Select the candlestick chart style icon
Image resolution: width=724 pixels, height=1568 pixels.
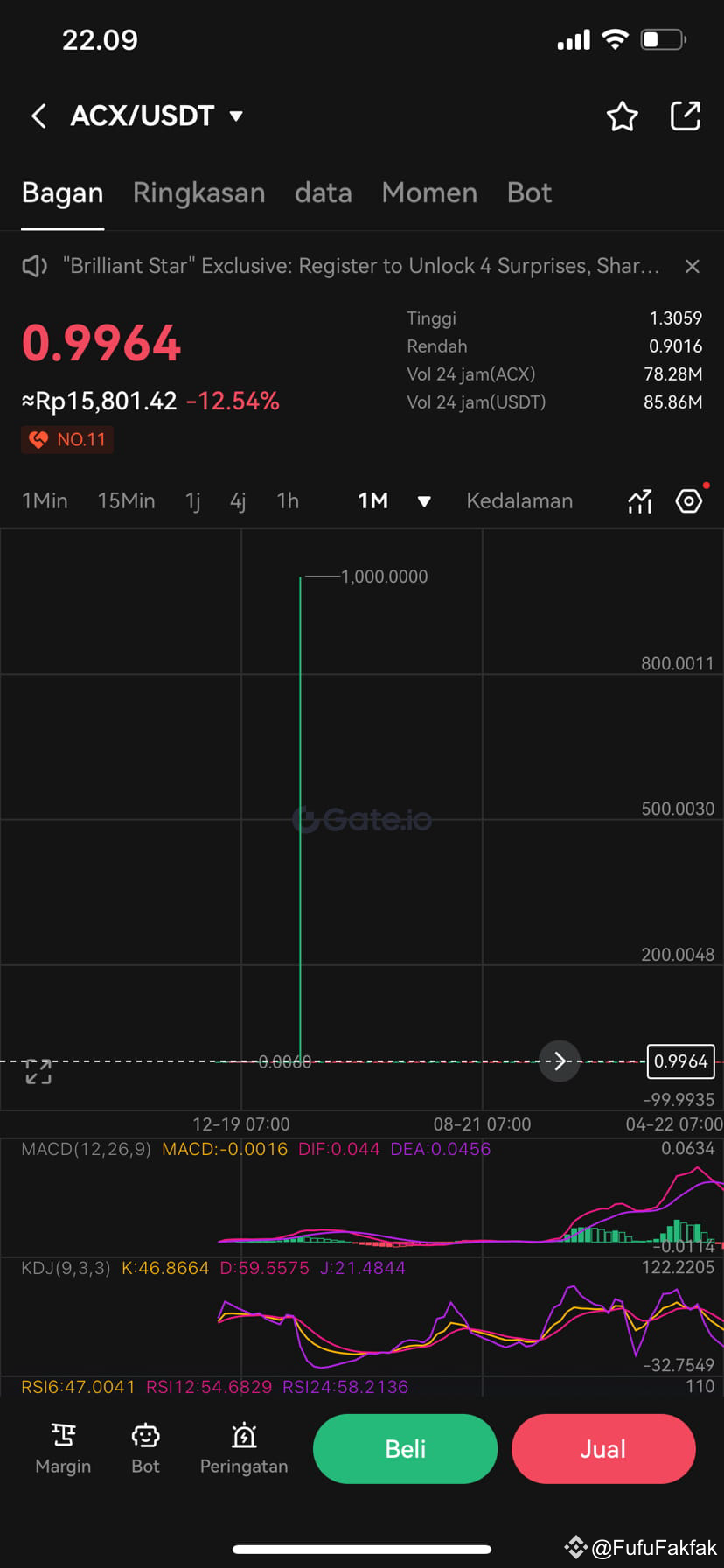pyautogui.click(x=639, y=500)
